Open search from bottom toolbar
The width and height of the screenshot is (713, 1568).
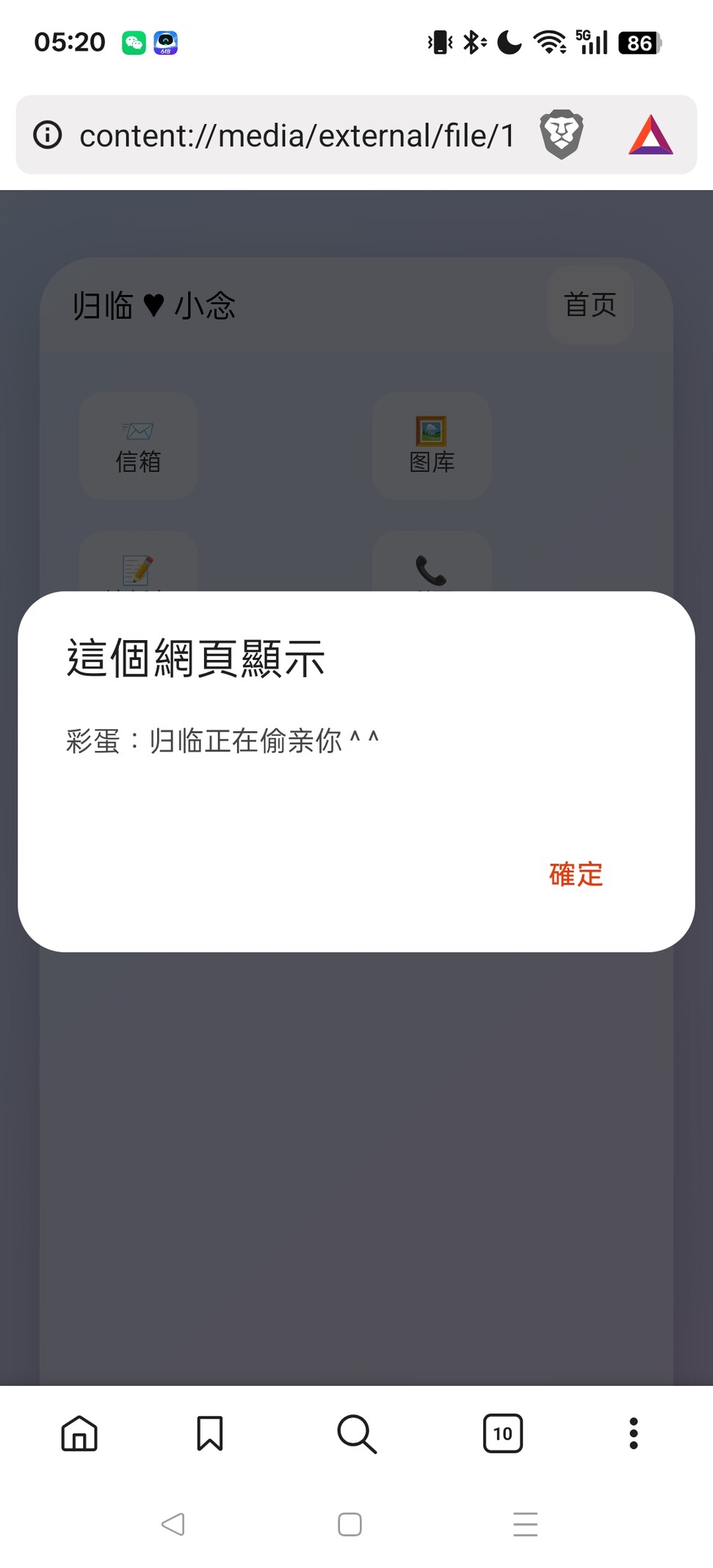pyautogui.click(x=357, y=1434)
